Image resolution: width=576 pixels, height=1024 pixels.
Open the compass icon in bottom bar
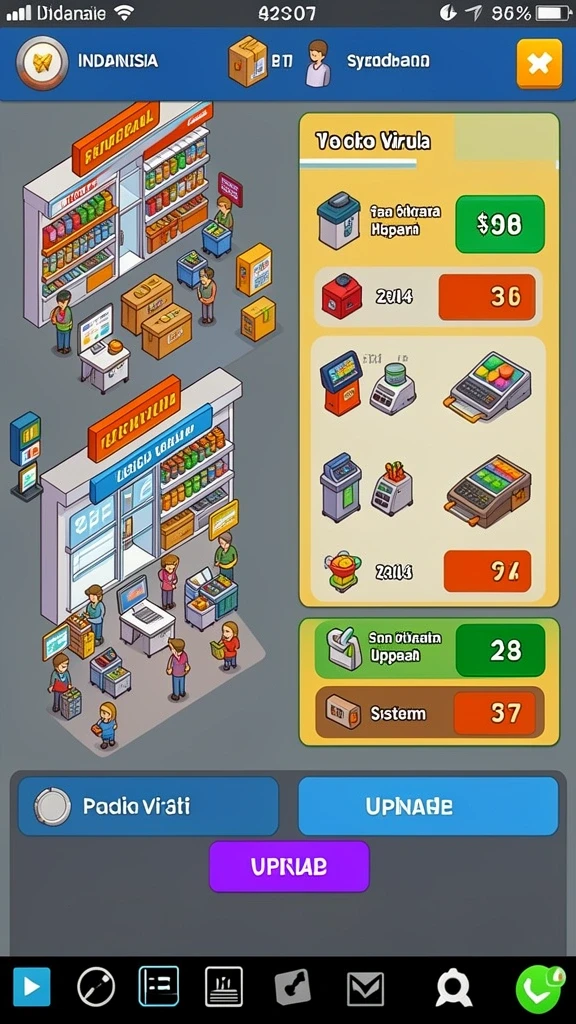coord(96,987)
